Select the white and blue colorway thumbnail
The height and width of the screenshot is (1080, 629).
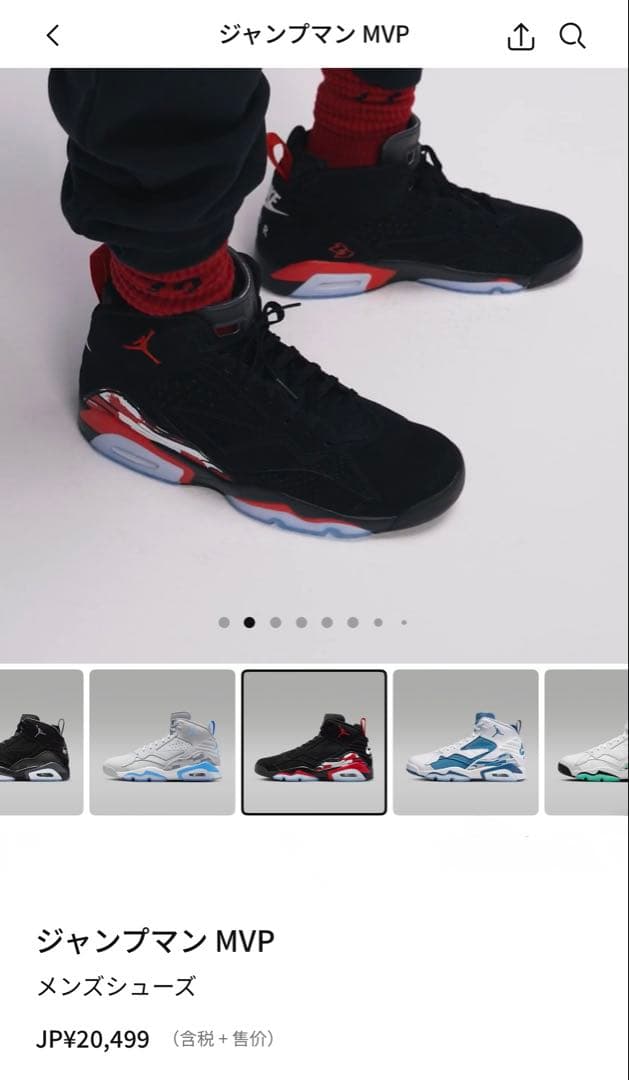tap(162, 741)
